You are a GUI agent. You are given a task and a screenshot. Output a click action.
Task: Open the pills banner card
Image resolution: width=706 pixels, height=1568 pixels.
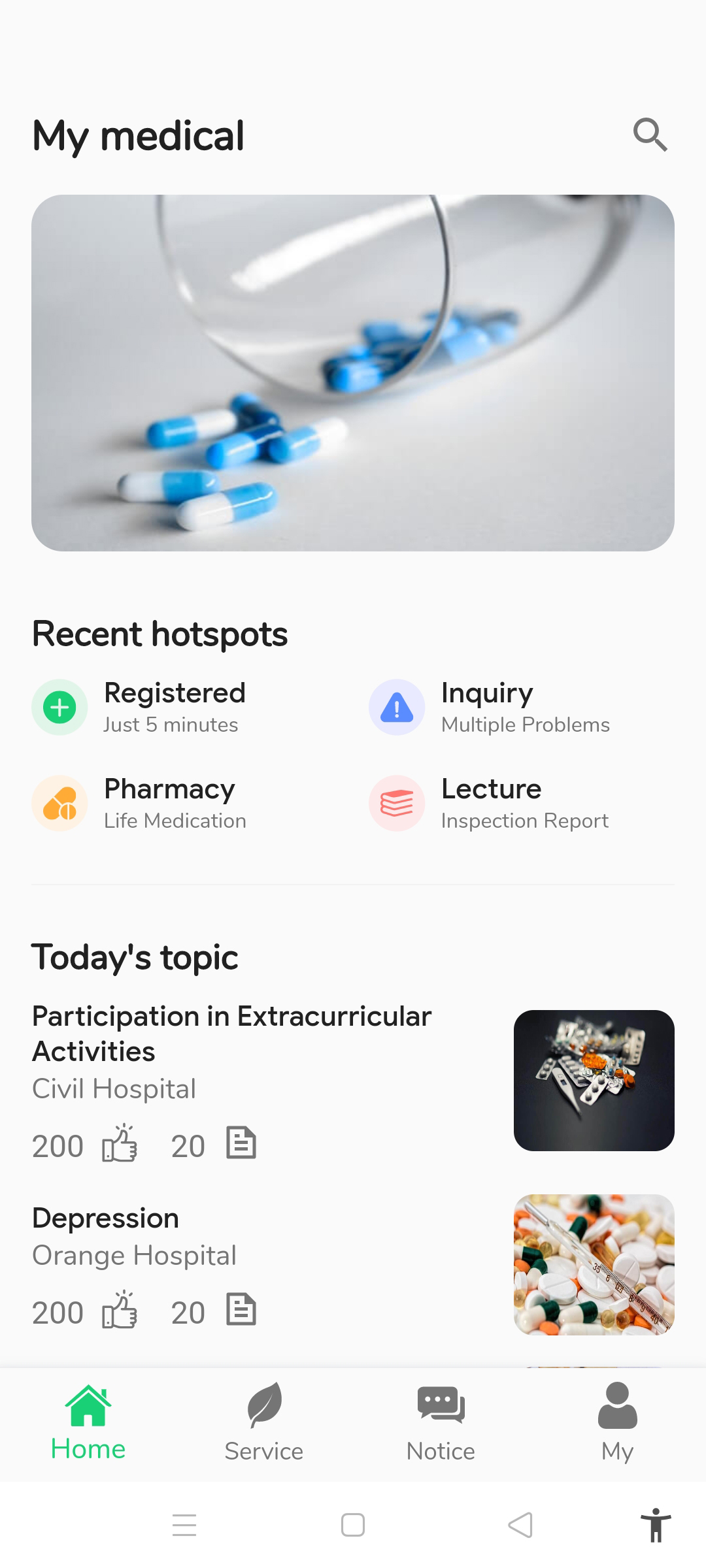click(x=353, y=372)
